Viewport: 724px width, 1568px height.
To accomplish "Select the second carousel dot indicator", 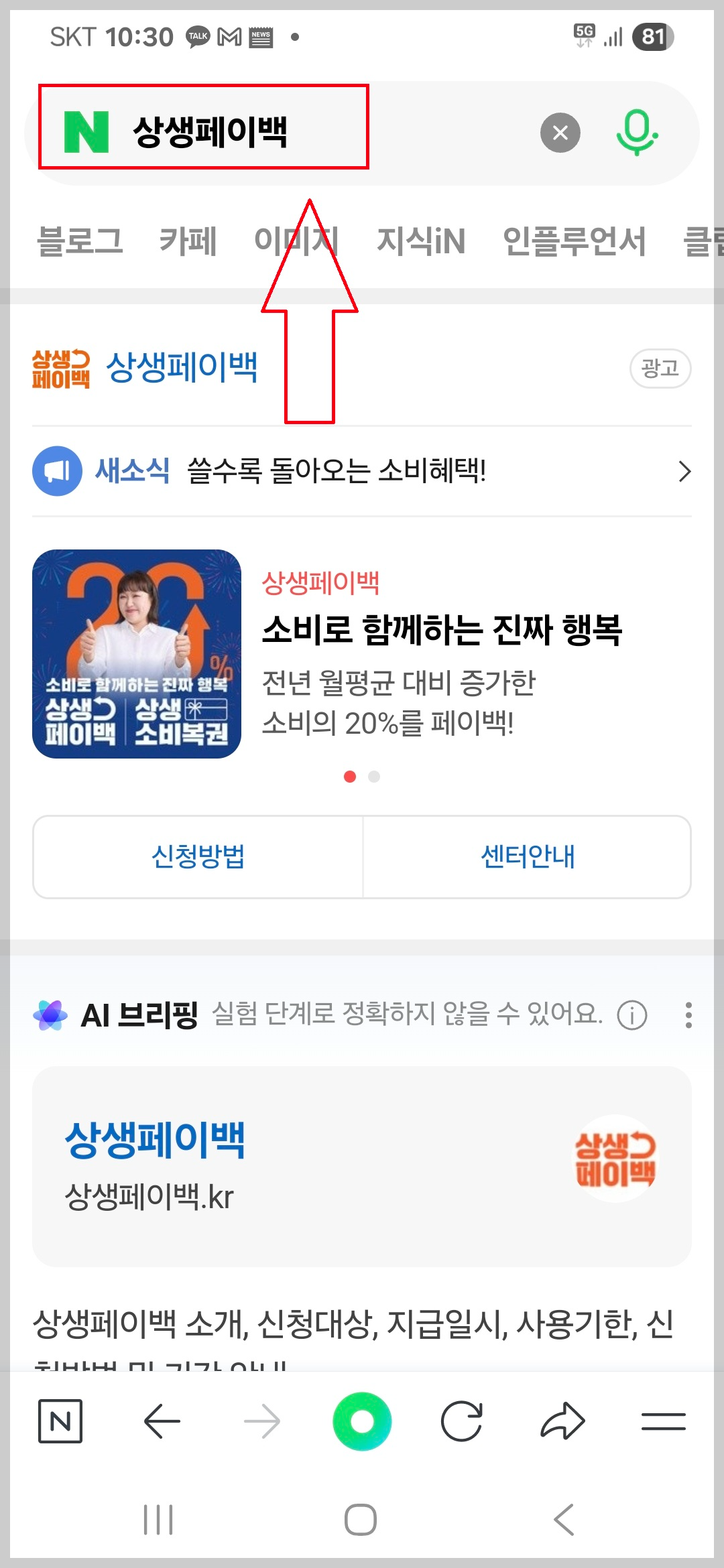I will coord(373,777).
